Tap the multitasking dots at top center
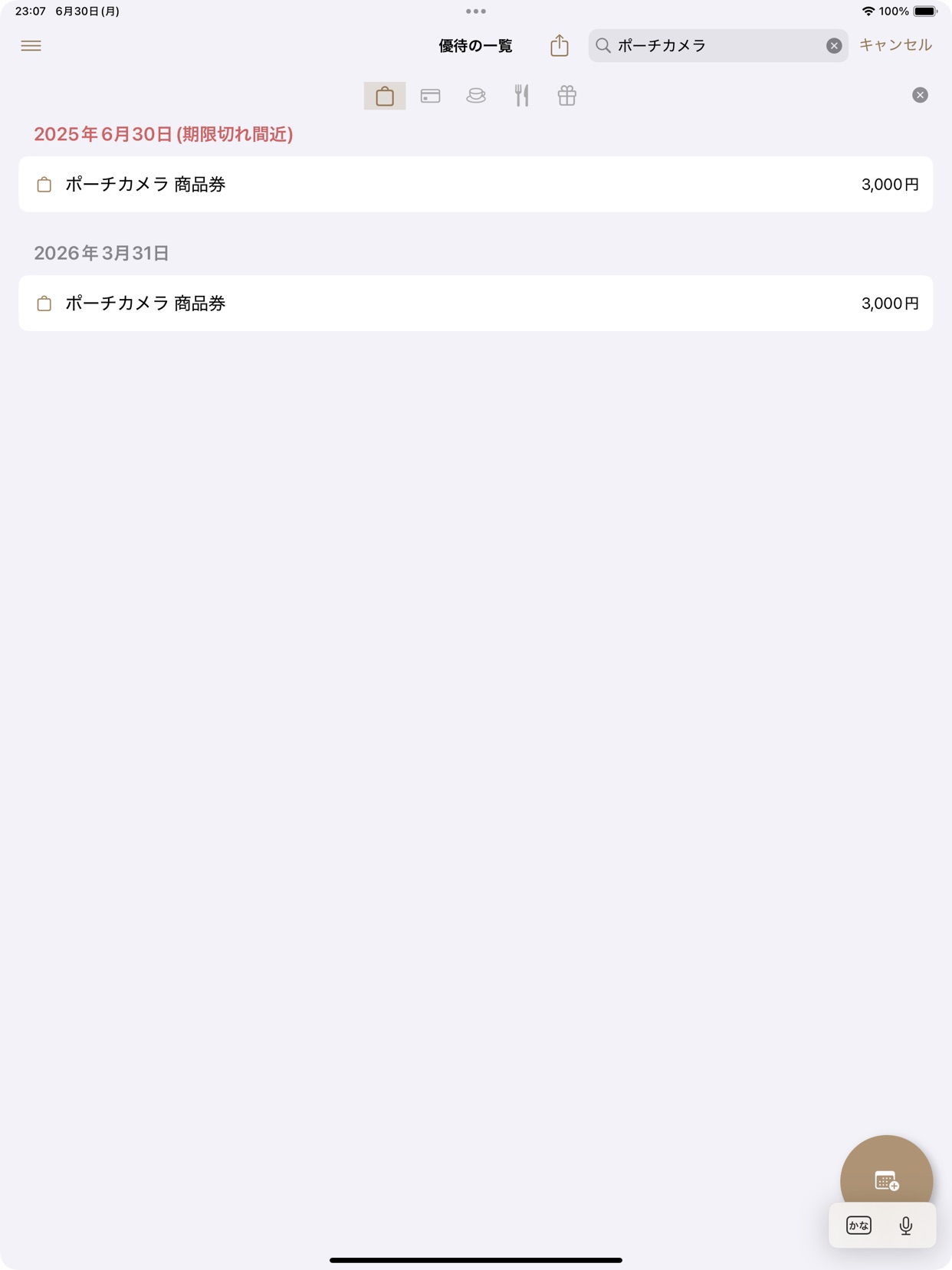 (476, 11)
